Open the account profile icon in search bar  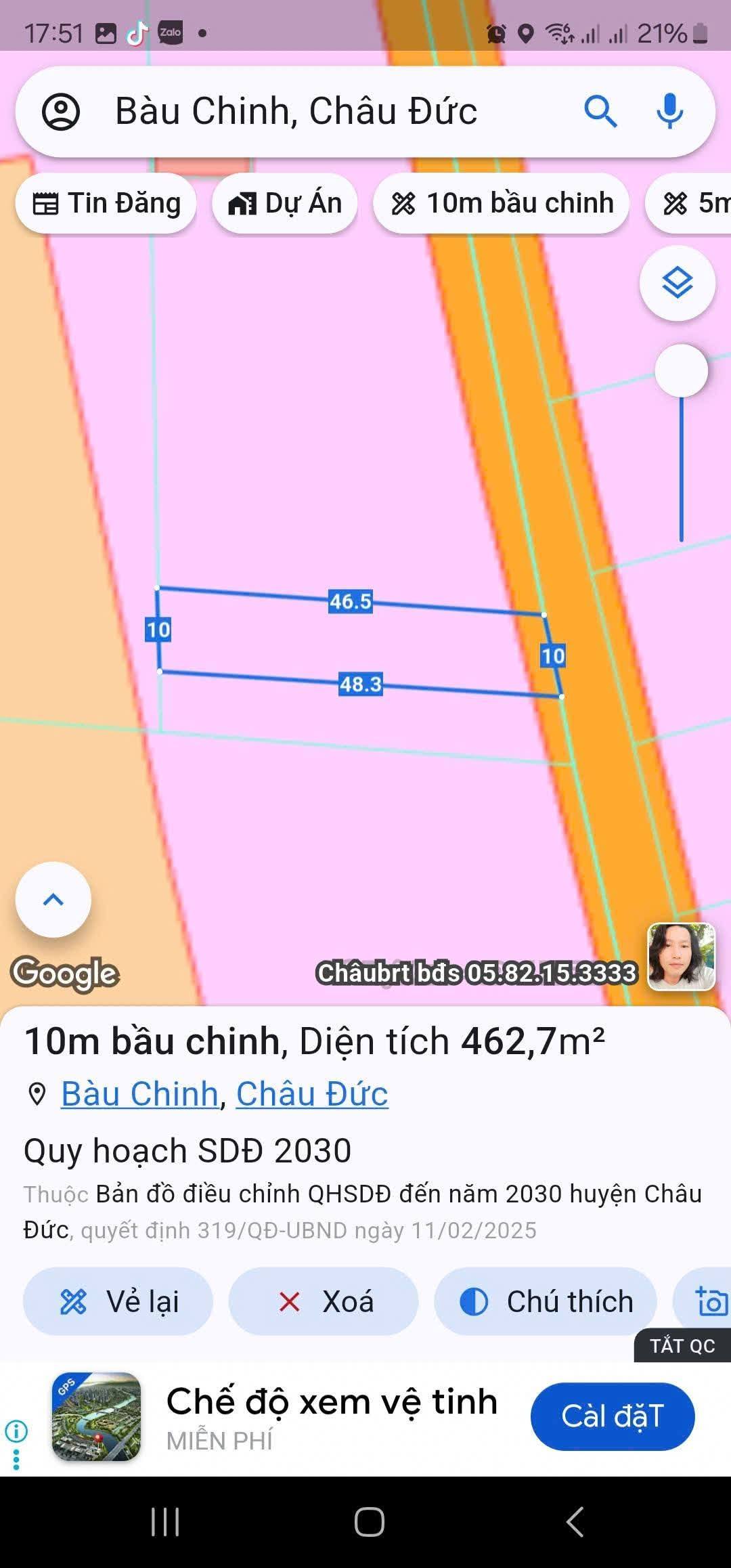(62, 112)
